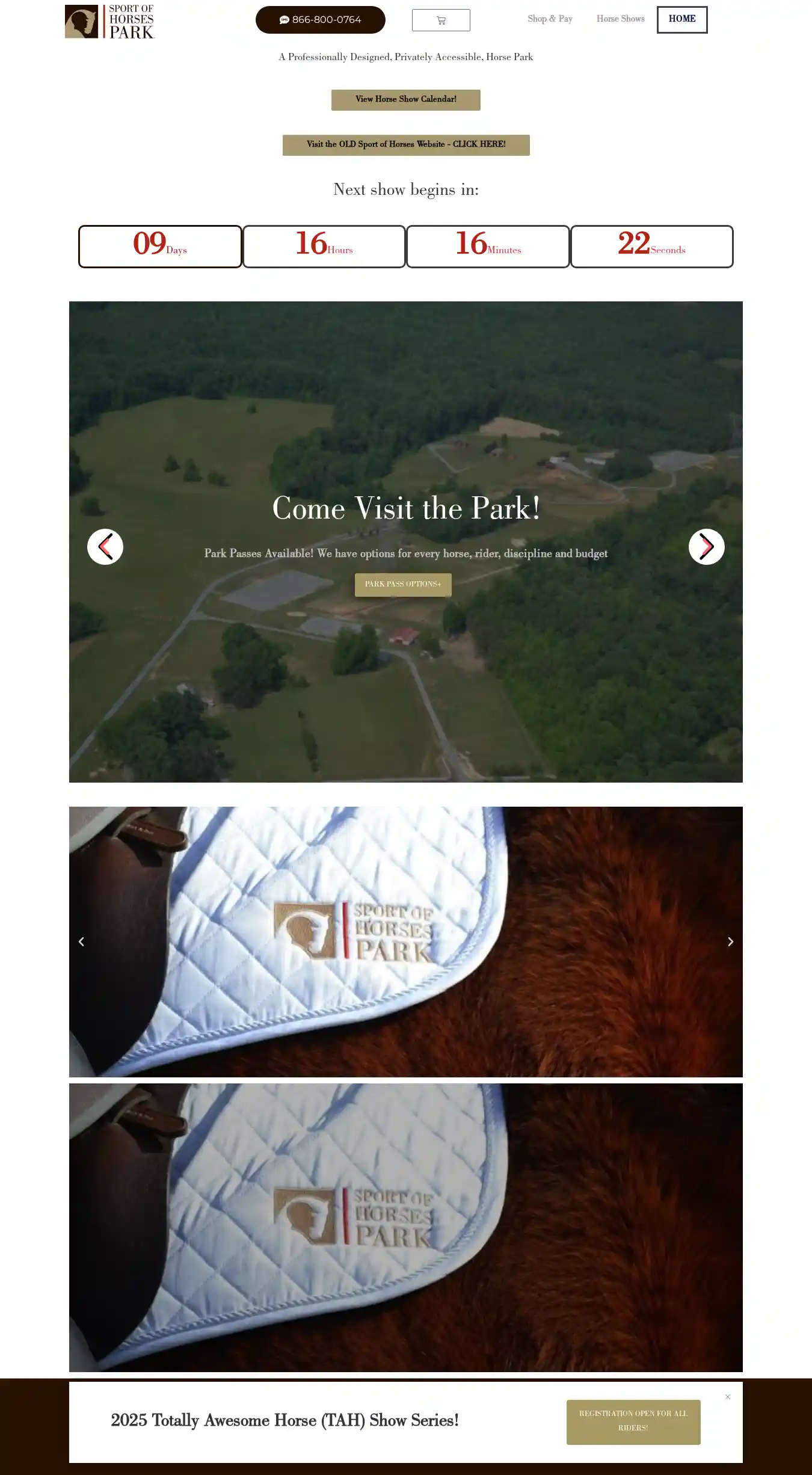Viewport: 812px width, 1475px height.
Task: Visit the OLD Sport of Horses Website
Action: (406, 145)
